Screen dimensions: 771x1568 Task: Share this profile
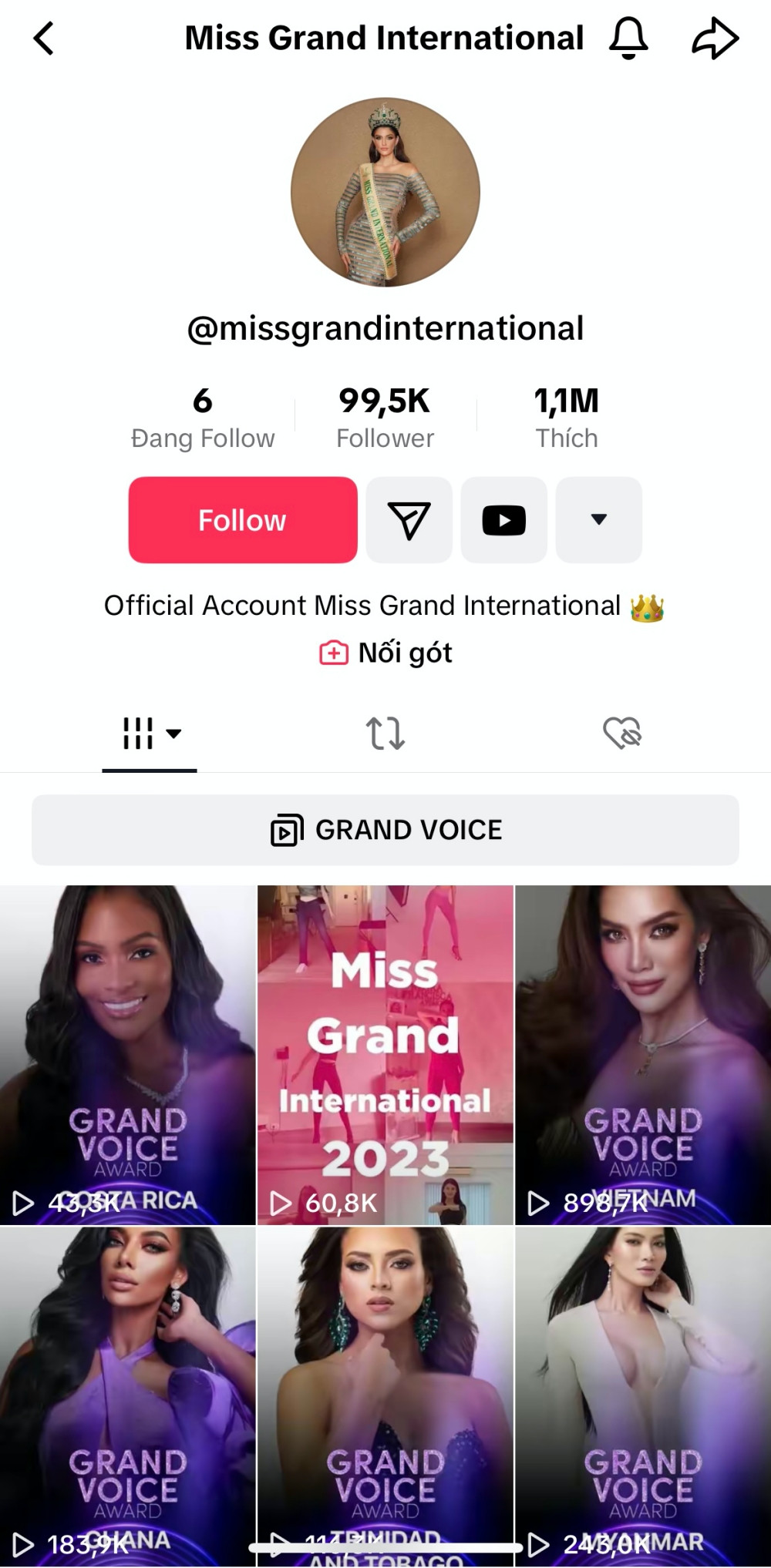click(x=715, y=39)
